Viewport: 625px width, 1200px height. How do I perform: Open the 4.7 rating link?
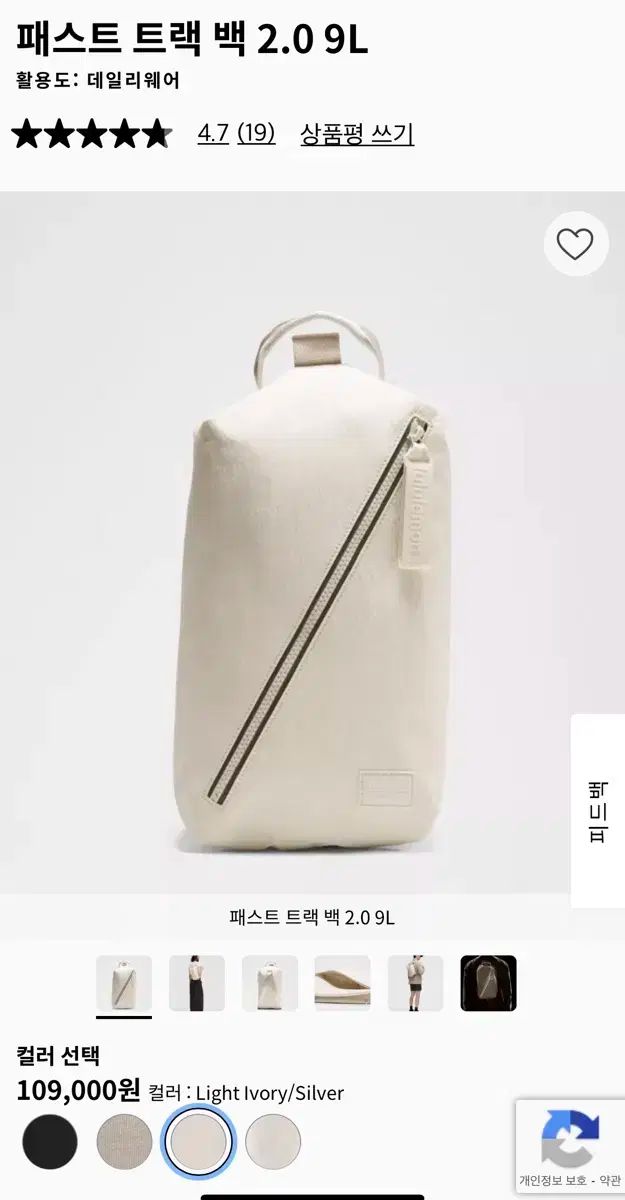pyautogui.click(x=213, y=133)
